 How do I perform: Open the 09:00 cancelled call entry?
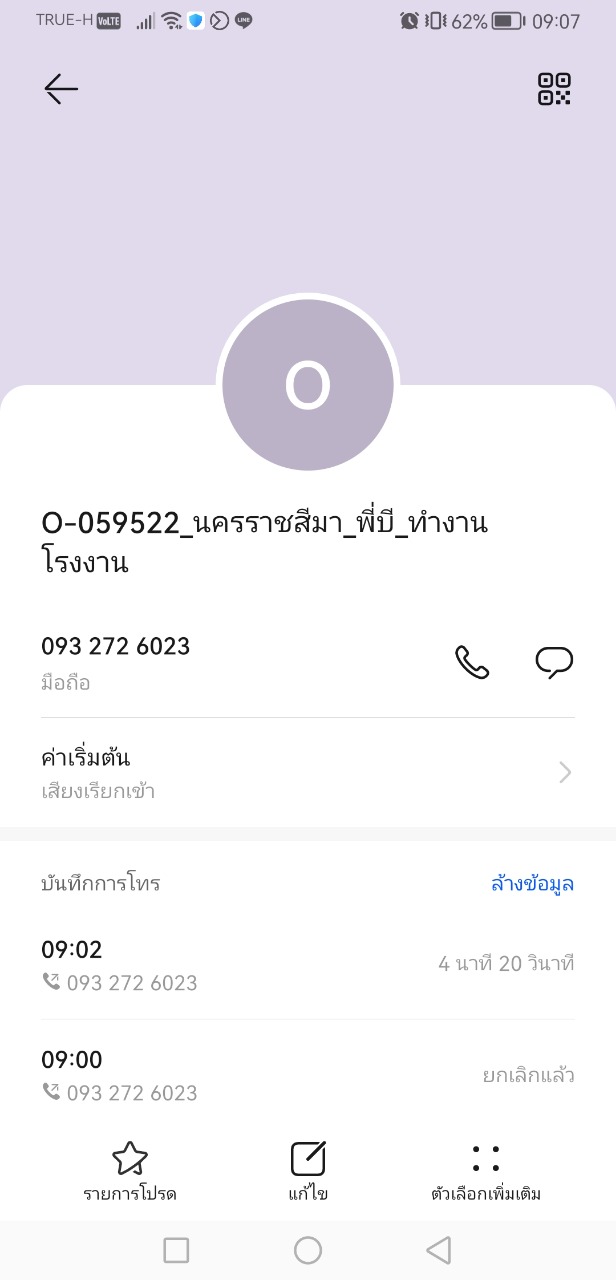coord(307,1075)
